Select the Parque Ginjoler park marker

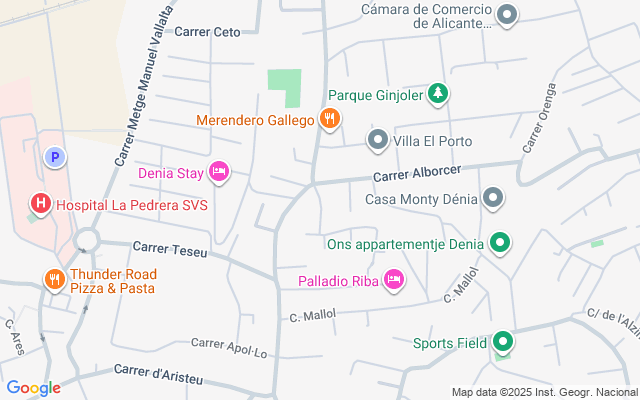[438, 94]
